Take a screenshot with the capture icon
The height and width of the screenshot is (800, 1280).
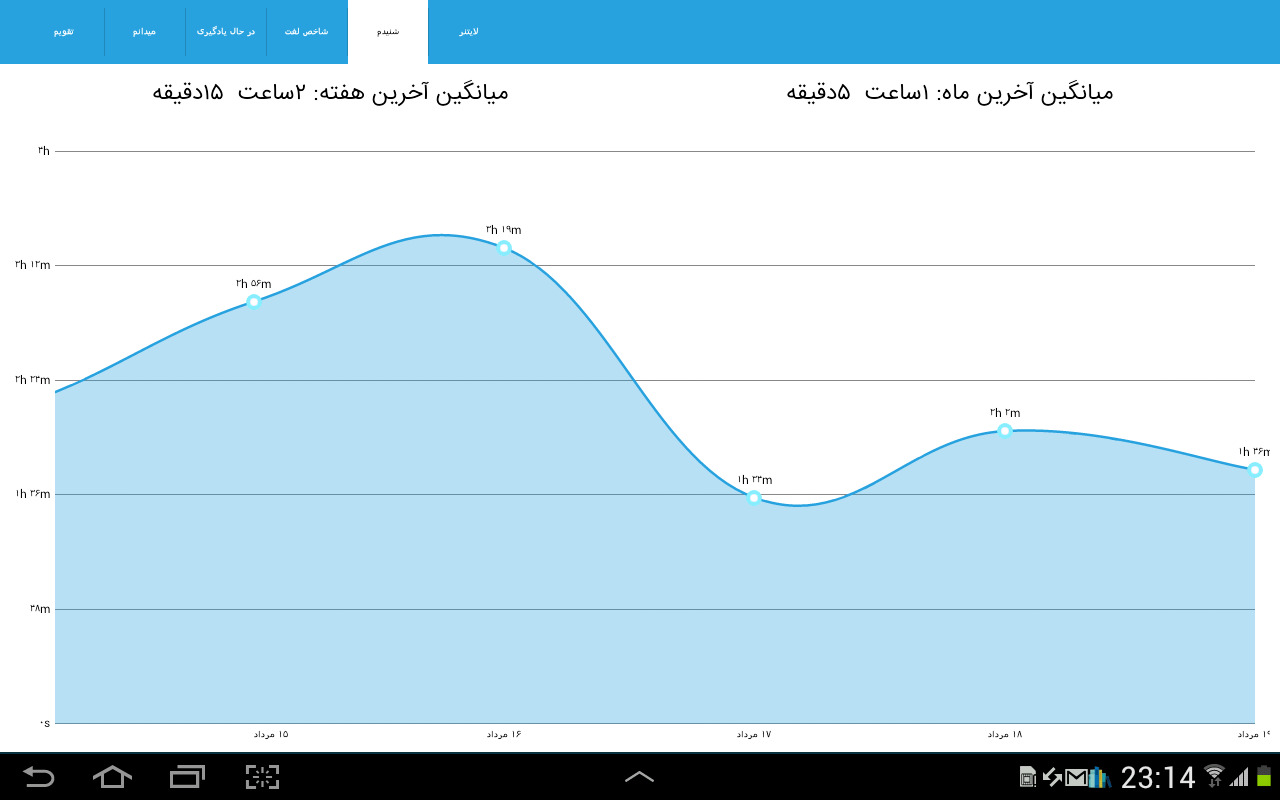262,777
